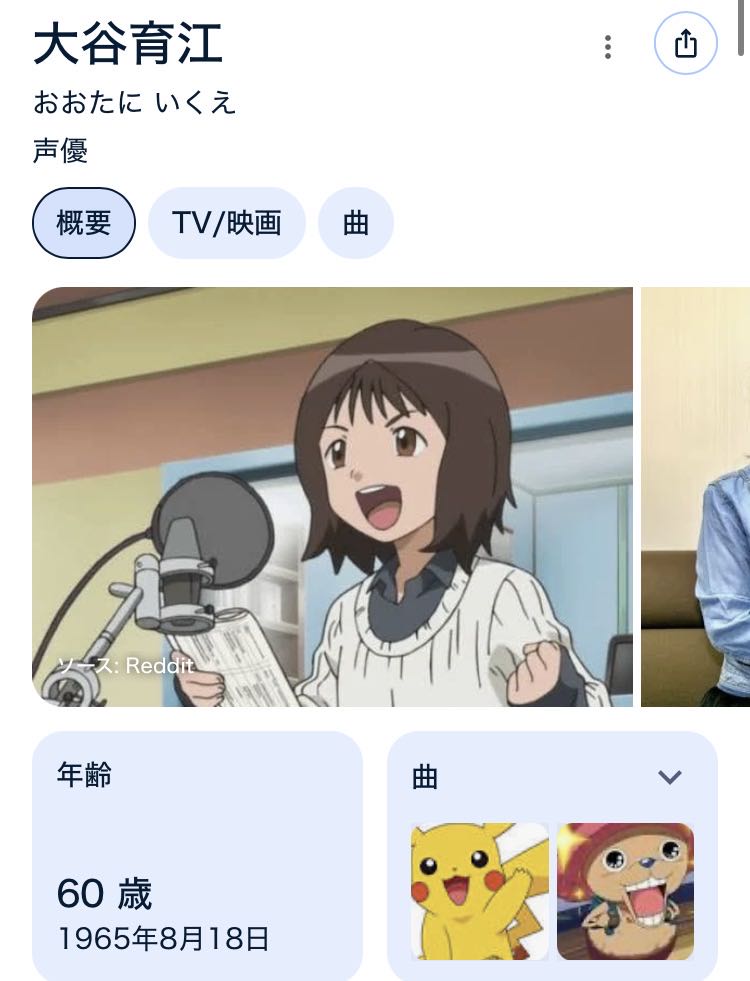Open the Chopper song thumbnail
This screenshot has height=981, width=750.
click(x=625, y=890)
